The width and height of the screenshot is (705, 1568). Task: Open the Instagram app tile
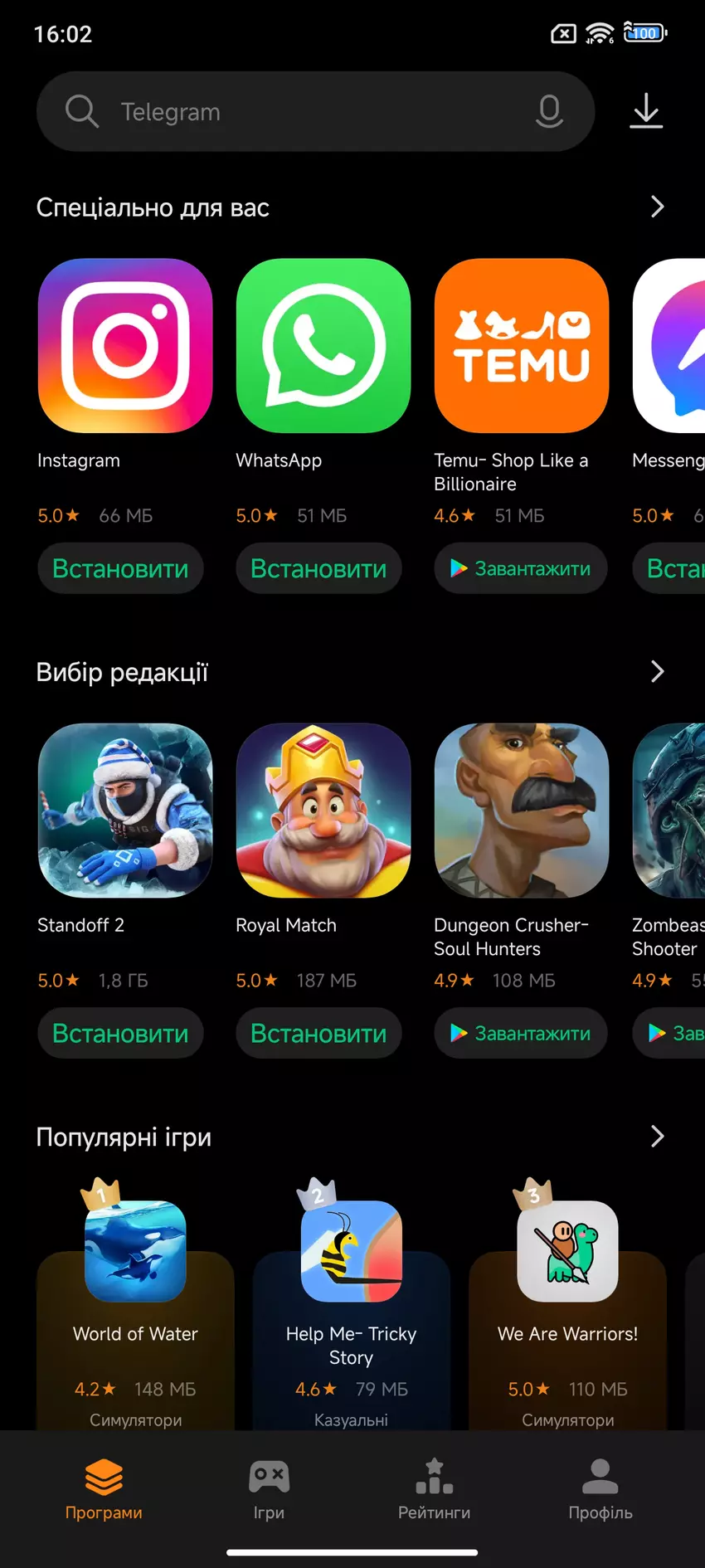click(125, 346)
